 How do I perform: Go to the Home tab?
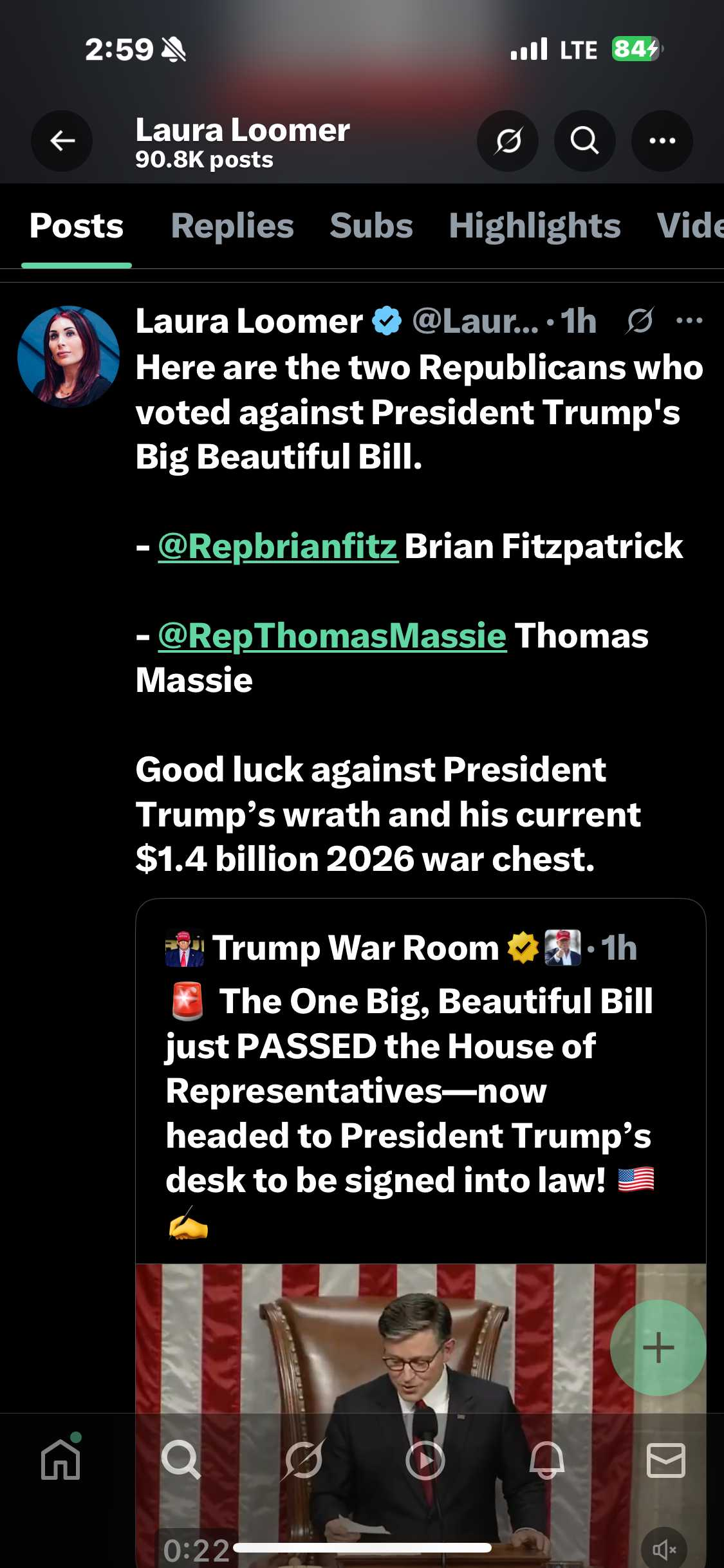[x=60, y=1459]
